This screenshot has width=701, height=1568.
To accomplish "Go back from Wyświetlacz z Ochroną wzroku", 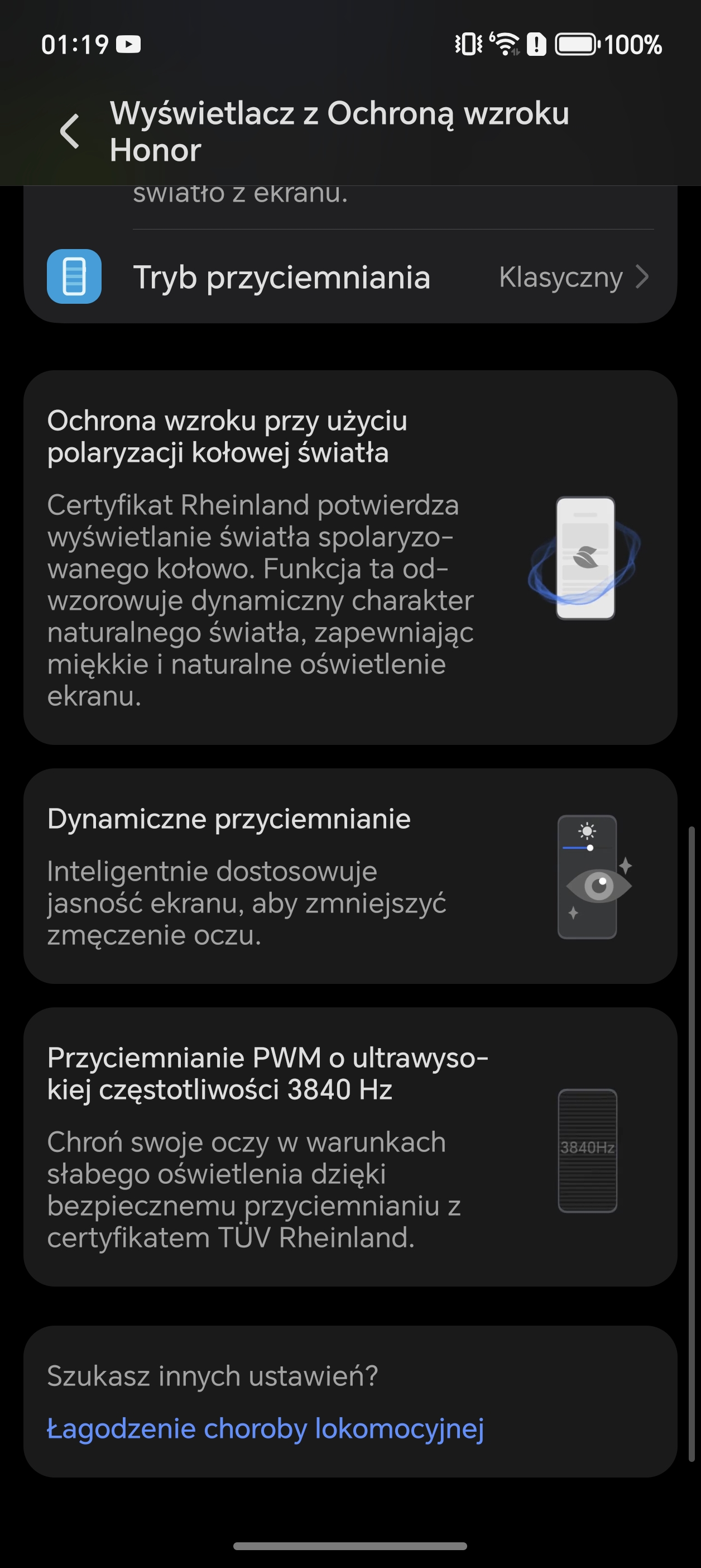I will pyautogui.click(x=70, y=131).
